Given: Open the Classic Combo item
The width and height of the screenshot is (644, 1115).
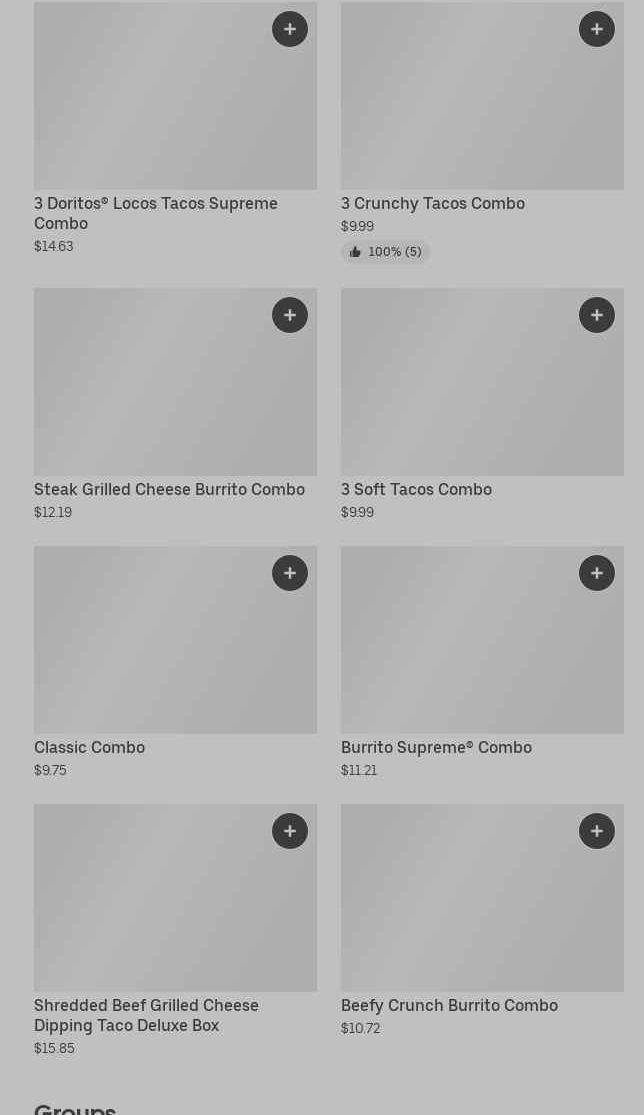Looking at the screenshot, I should coord(89,748).
